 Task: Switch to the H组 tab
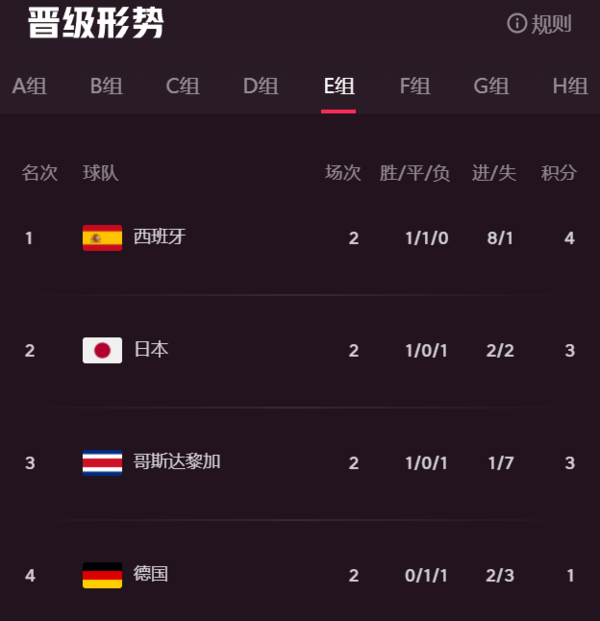570,86
